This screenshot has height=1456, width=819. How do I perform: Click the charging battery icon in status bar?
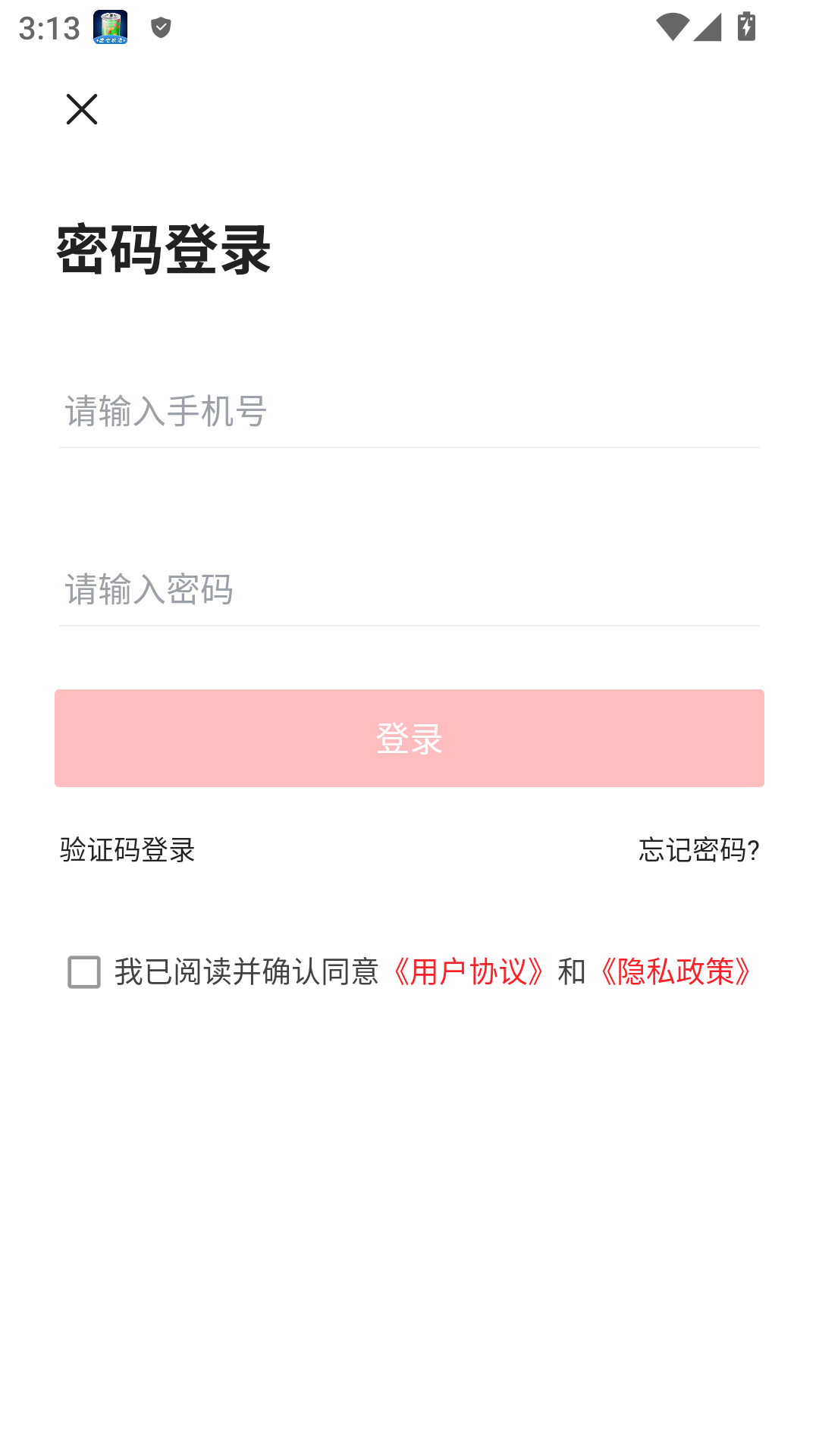pyautogui.click(x=745, y=26)
